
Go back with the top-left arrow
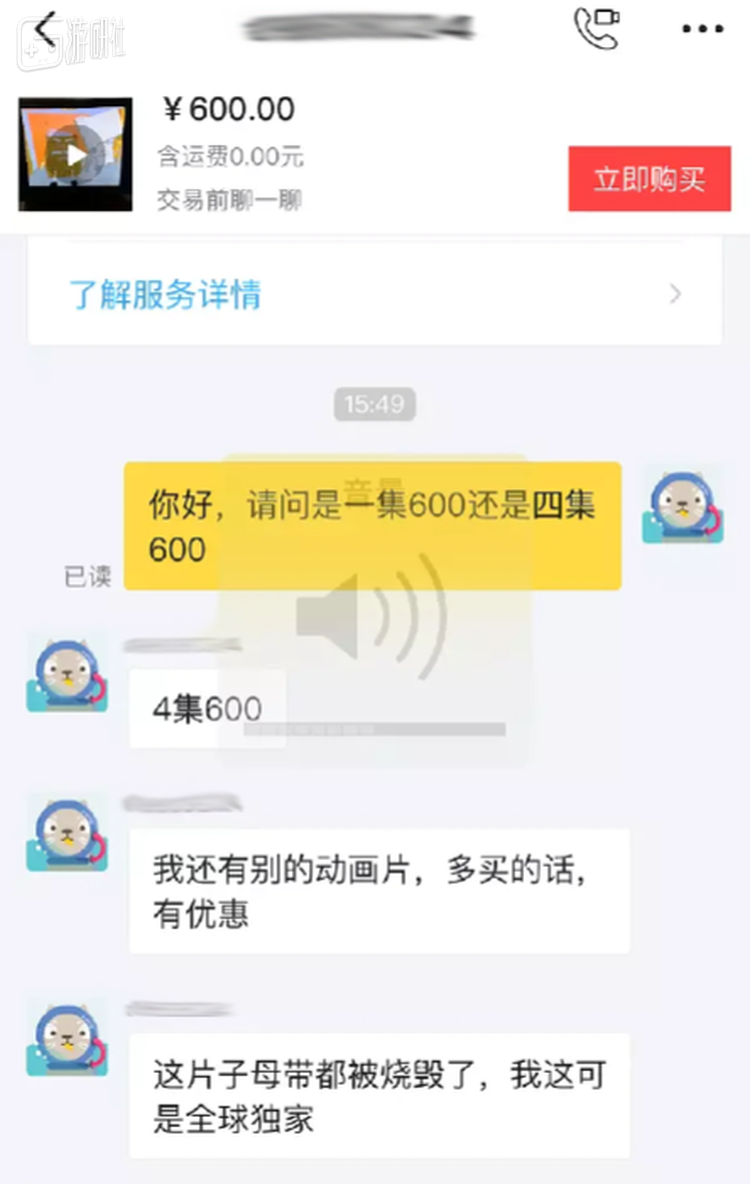pos(44,30)
